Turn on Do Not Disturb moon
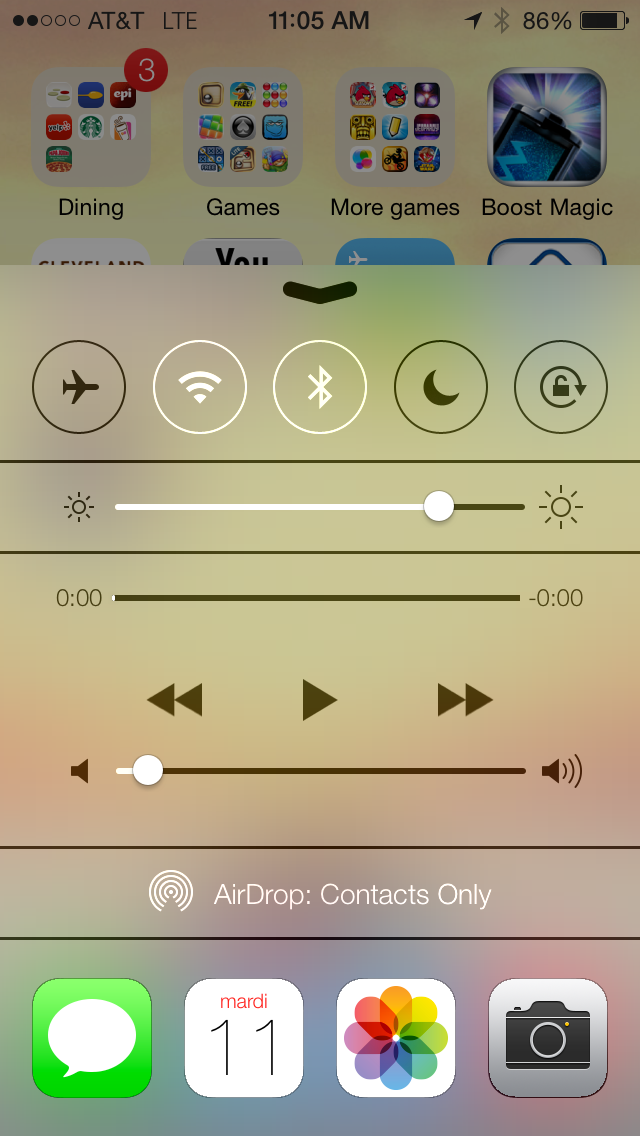 click(440, 387)
